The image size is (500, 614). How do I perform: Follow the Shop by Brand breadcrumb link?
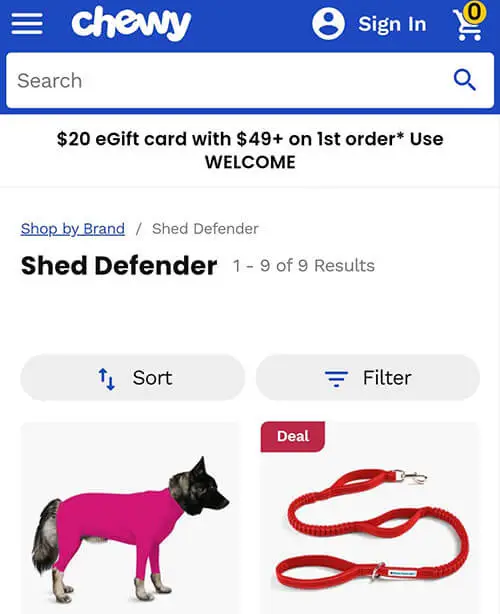(73, 228)
